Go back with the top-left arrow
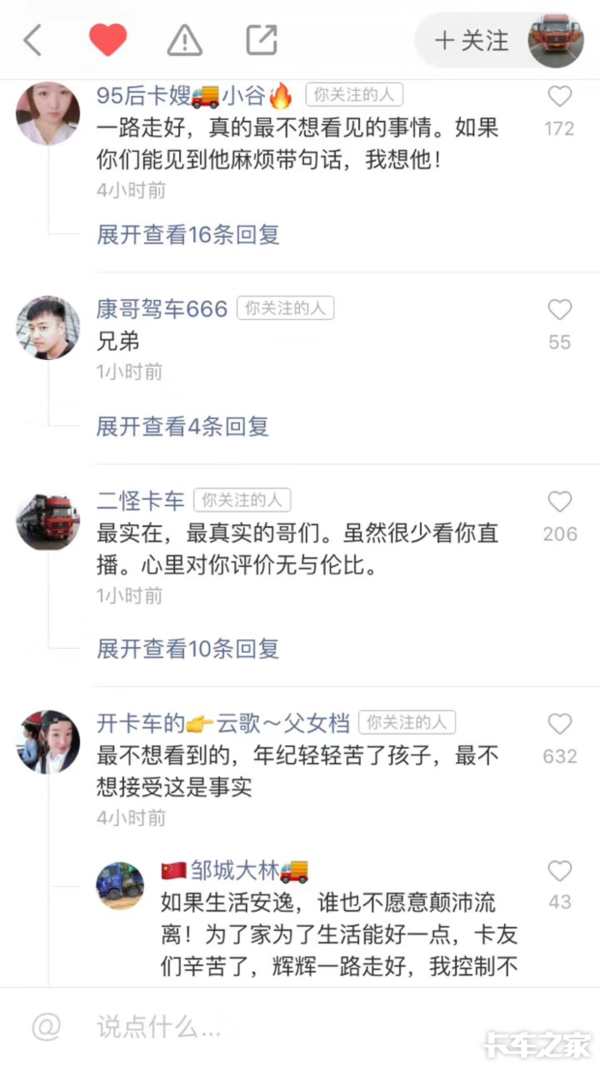The width and height of the screenshot is (600, 1066). click(33, 40)
